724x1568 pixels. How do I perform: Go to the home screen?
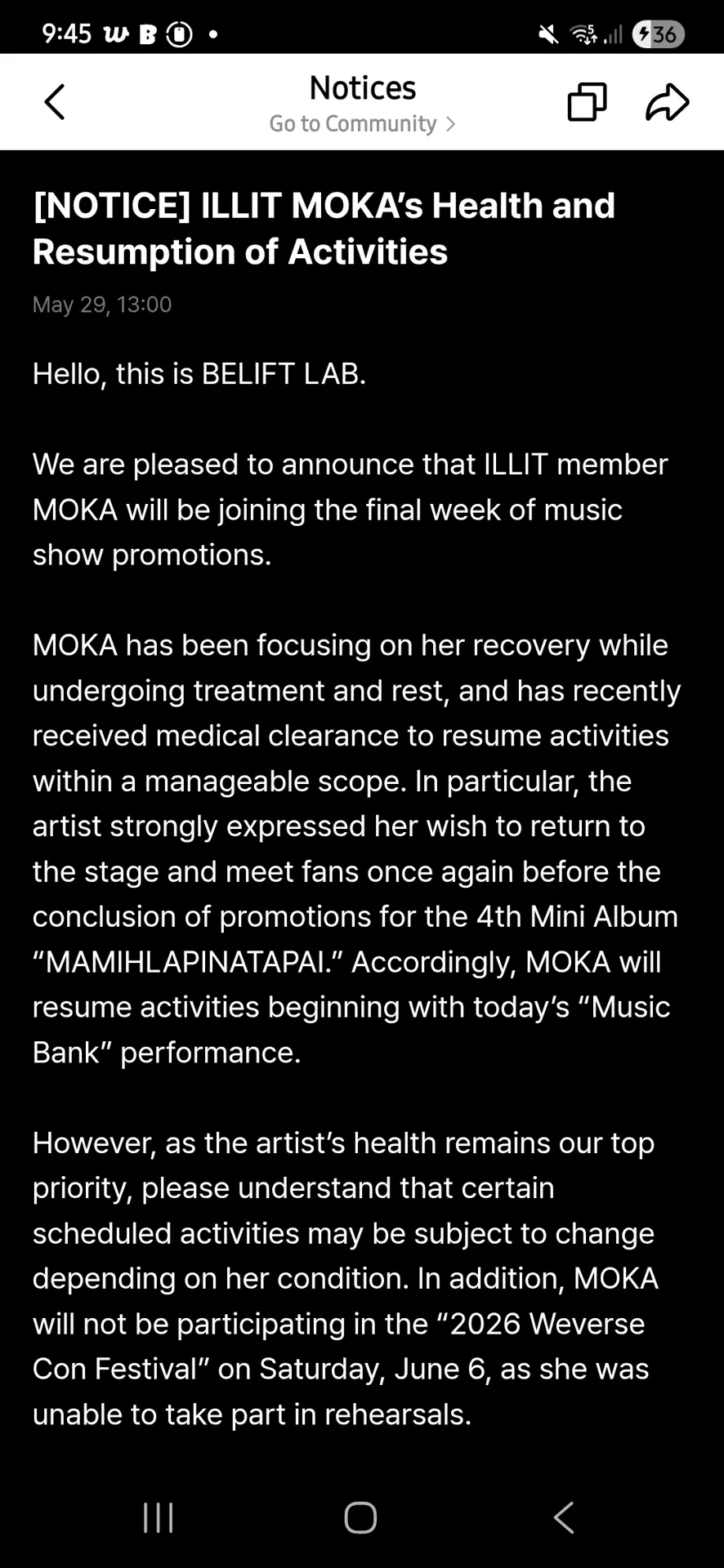pyautogui.click(x=360, y=1518)
